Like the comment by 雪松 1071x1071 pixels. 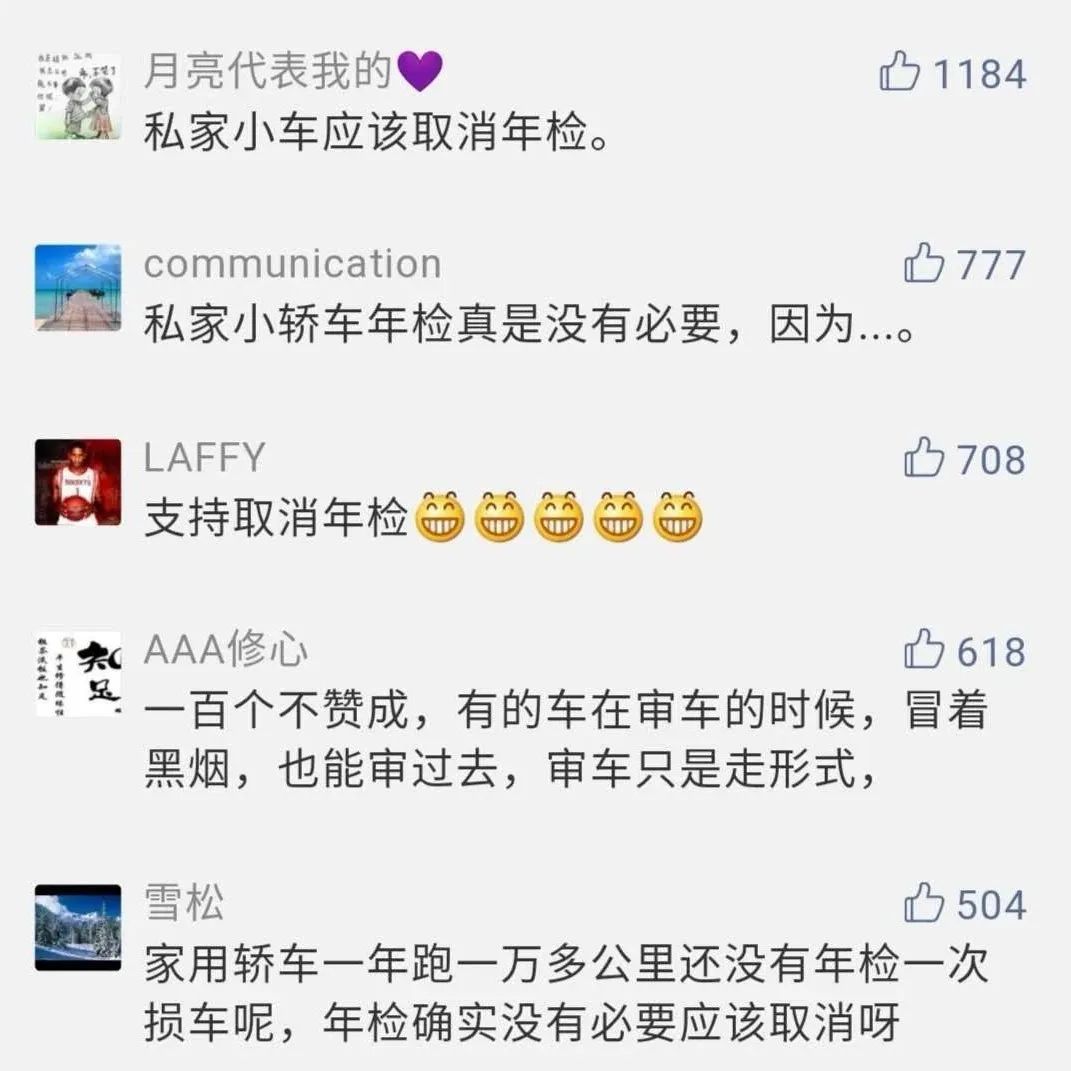924,904
